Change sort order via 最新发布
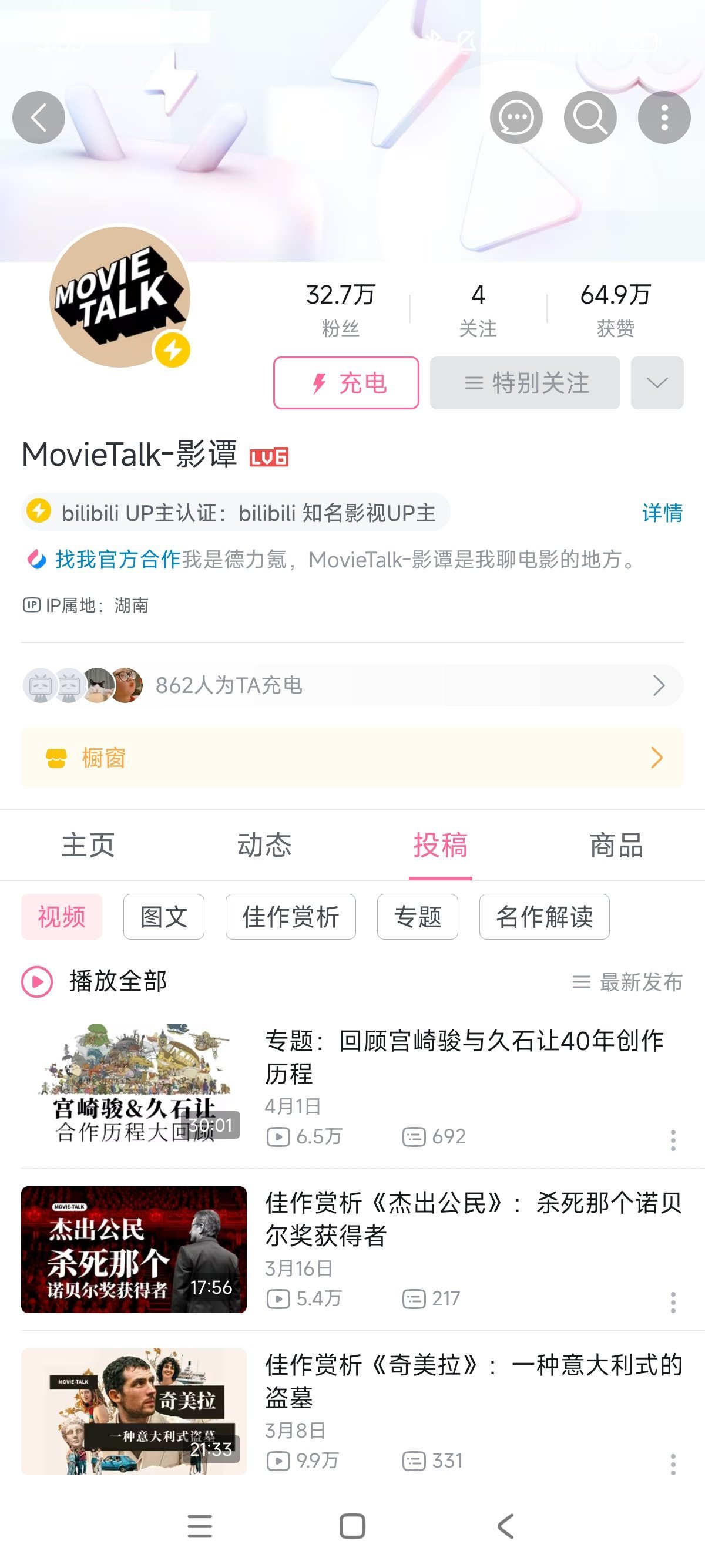 tap(627, 982)
